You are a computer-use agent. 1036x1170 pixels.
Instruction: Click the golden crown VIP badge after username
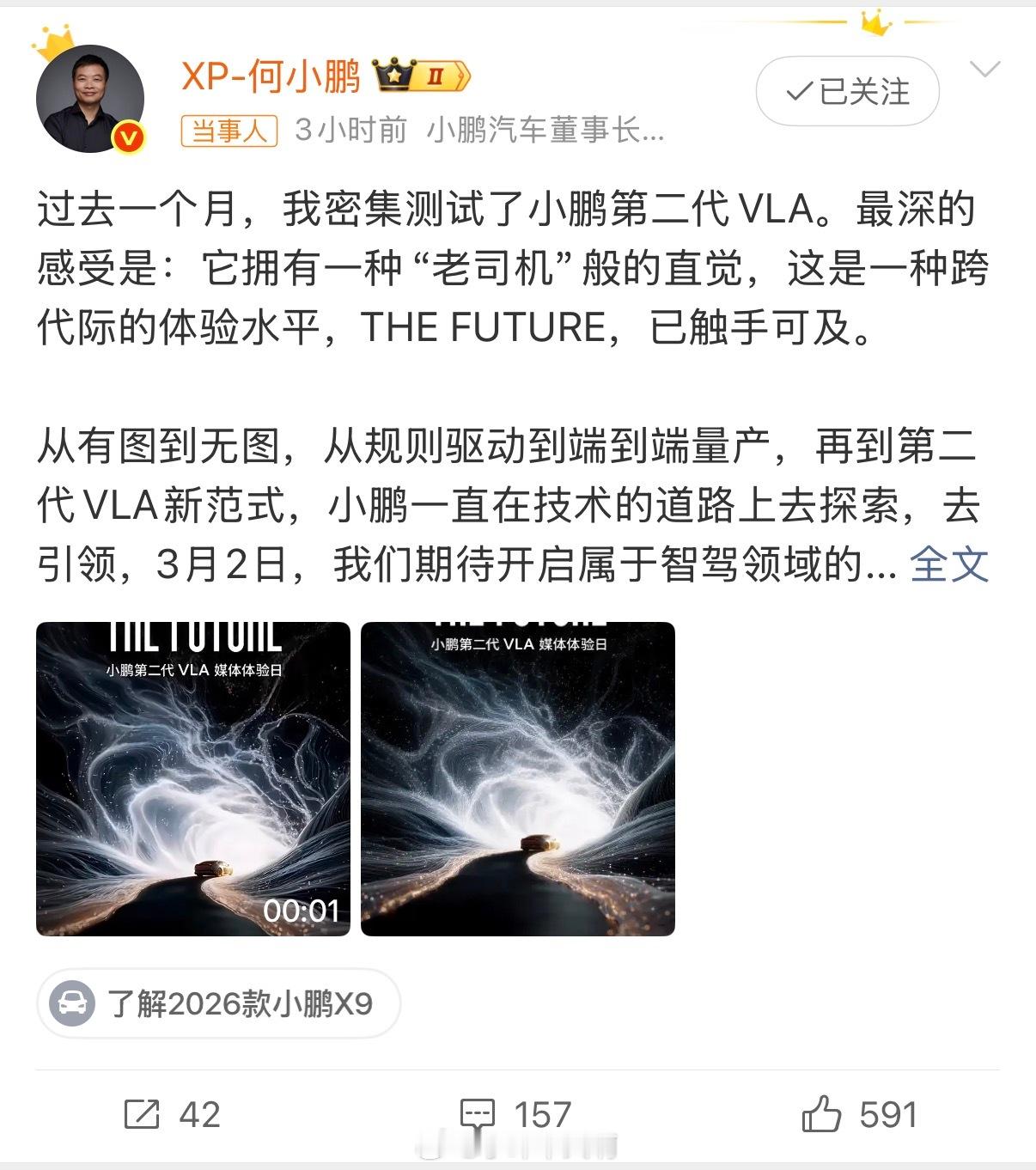pyautogui.click(x=393, y=76)
